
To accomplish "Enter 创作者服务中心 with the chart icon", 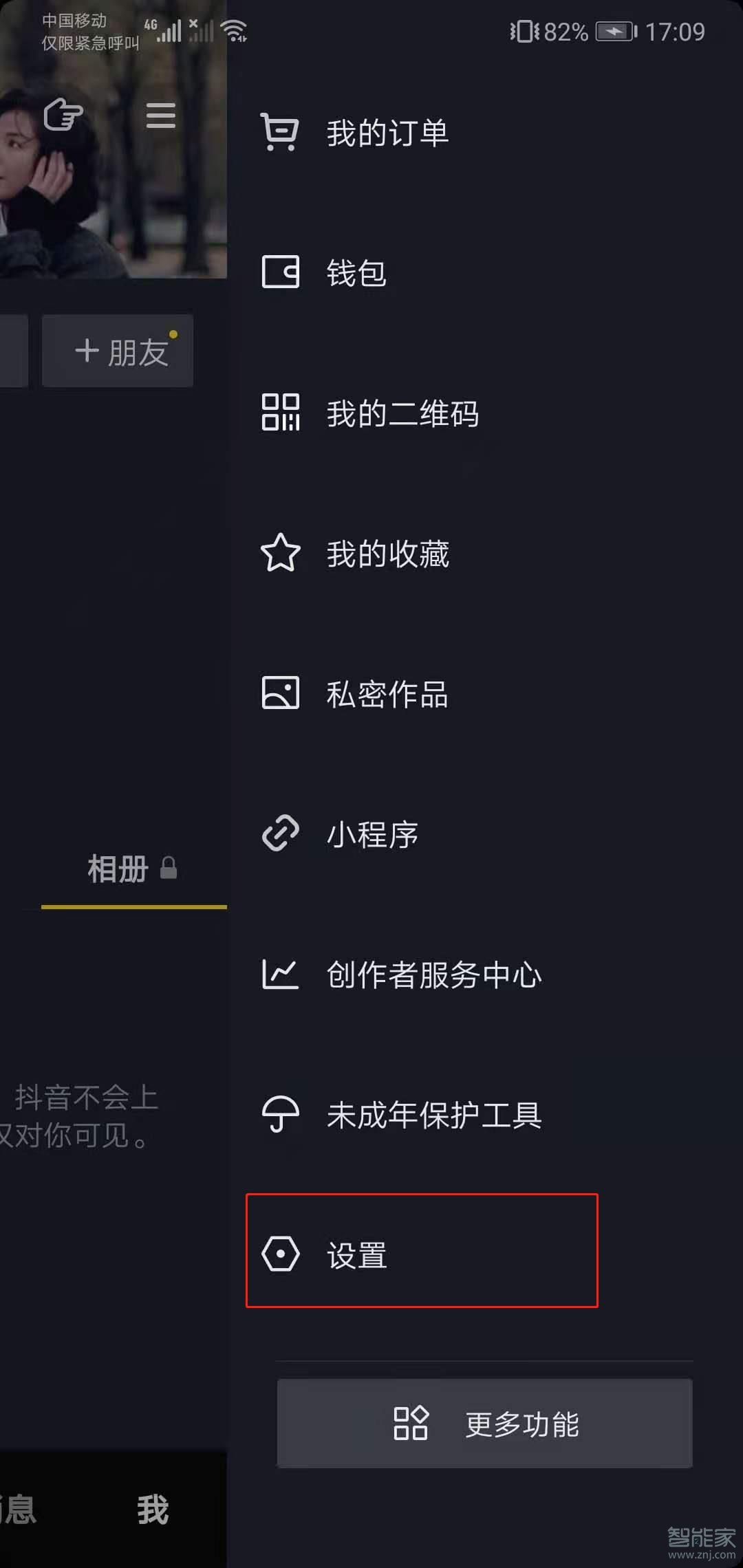I will (x=279, y=974).
